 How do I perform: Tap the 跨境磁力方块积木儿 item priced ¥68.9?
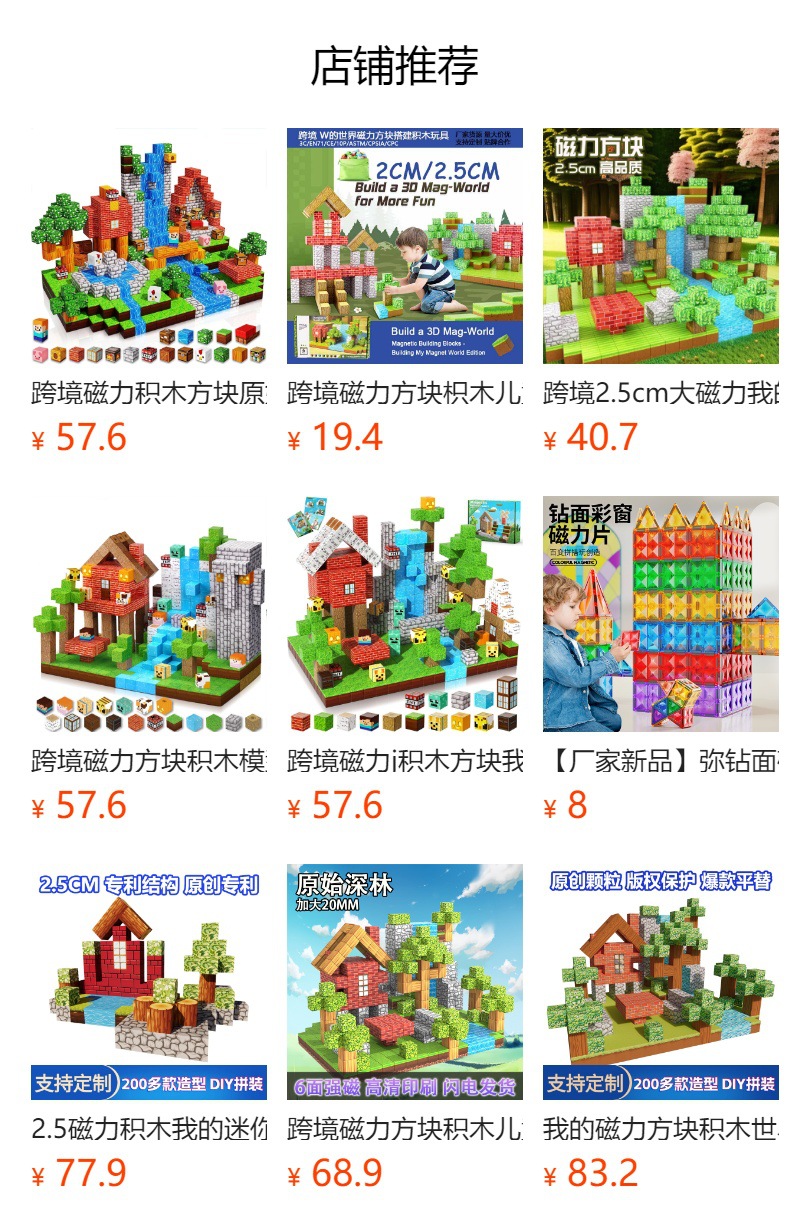405,982
